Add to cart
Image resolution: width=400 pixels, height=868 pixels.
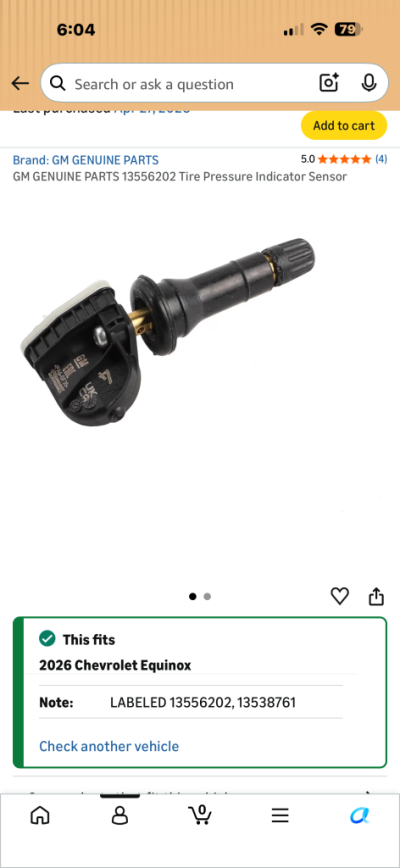344,126
